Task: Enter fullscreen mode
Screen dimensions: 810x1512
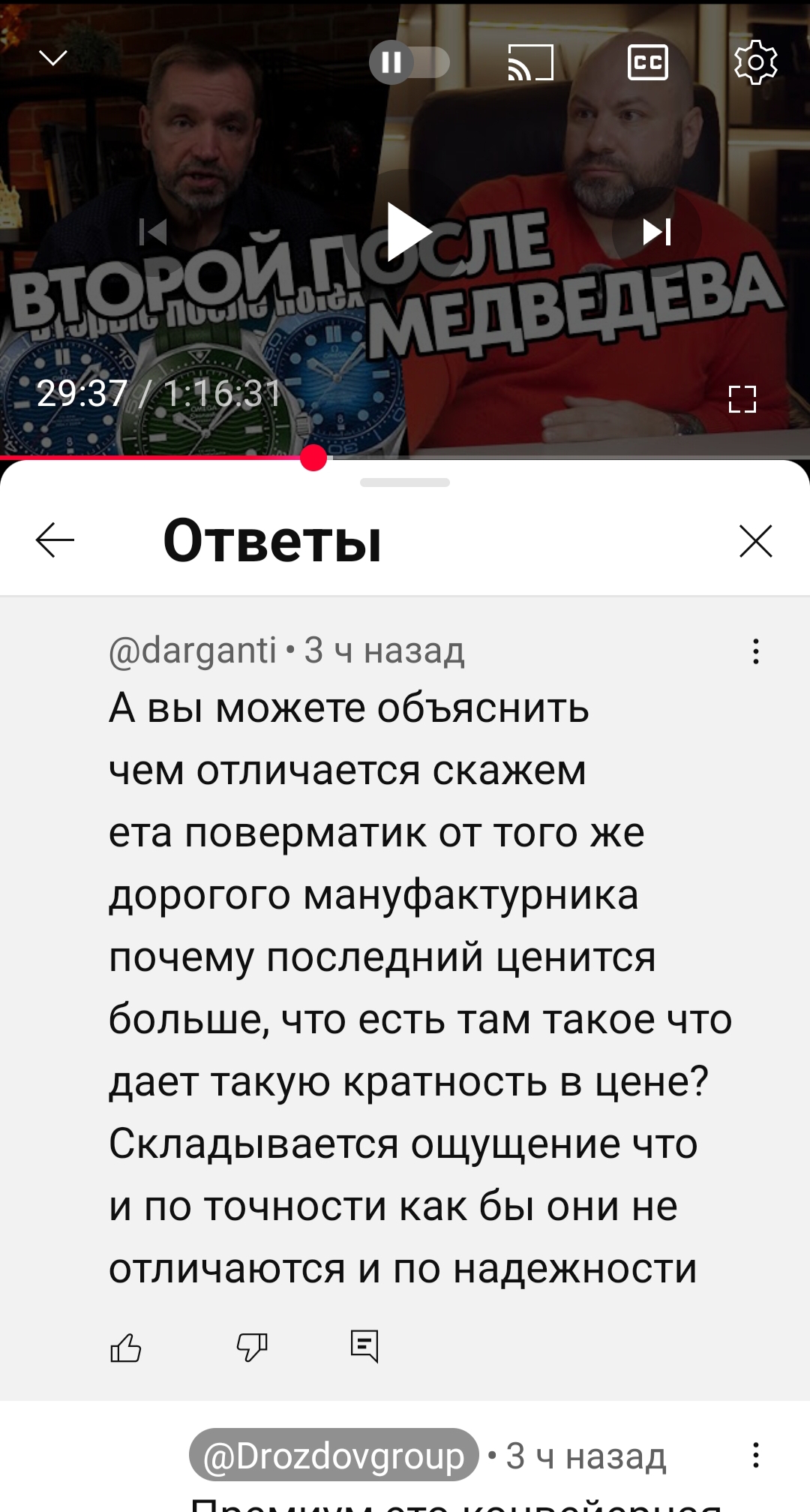Action: [x=742, y=399]
